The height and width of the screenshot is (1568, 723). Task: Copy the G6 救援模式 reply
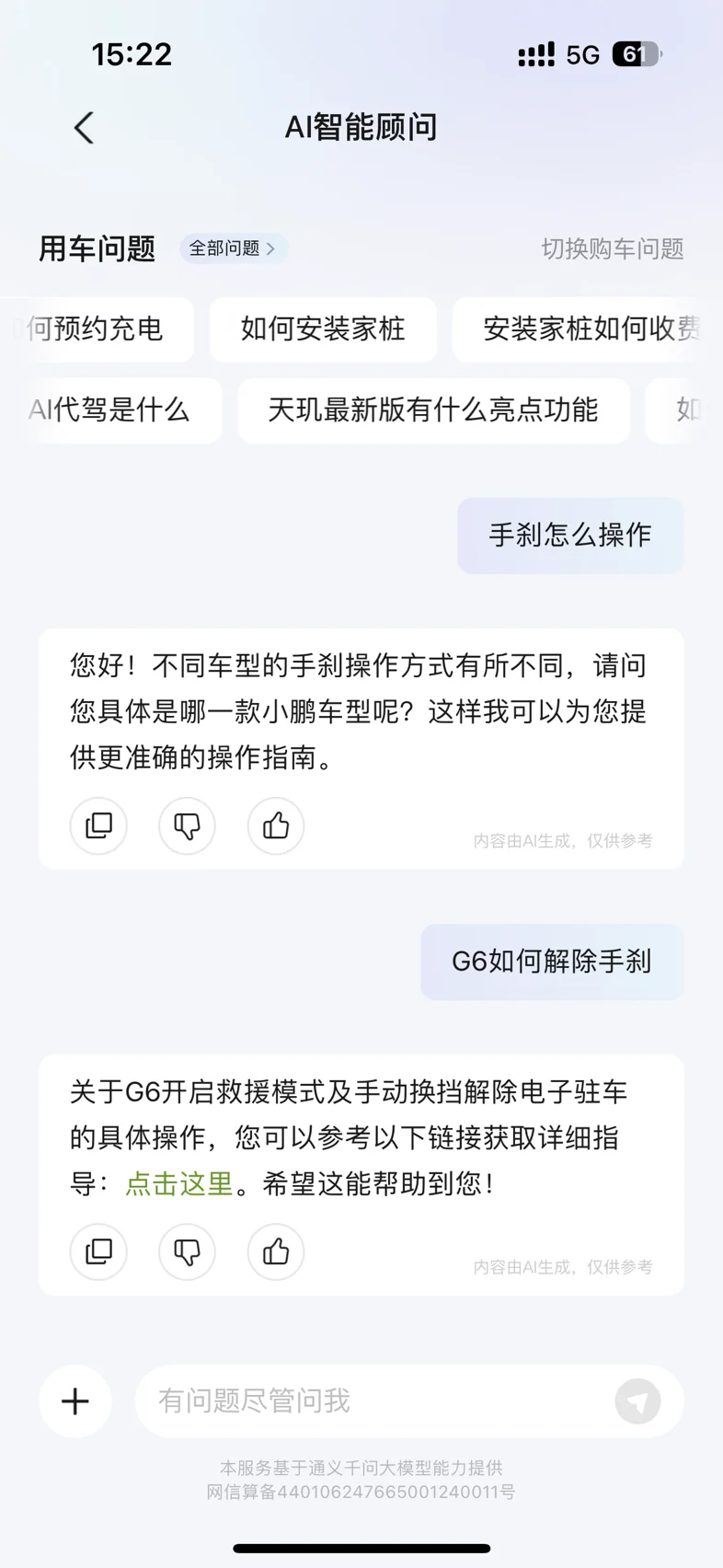(x=98, y=1251)
